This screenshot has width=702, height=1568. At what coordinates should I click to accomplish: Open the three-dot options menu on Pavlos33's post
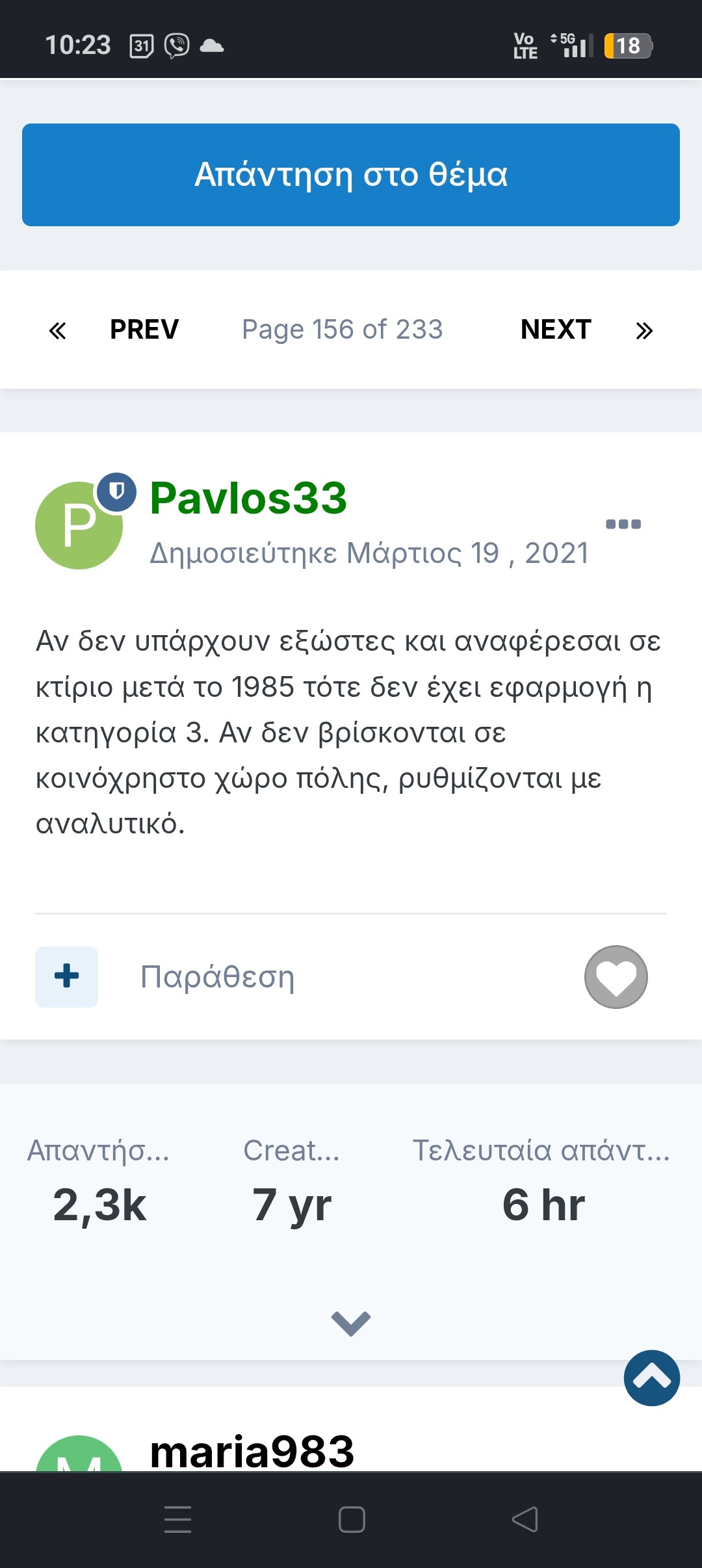click(x=623, y=524)
